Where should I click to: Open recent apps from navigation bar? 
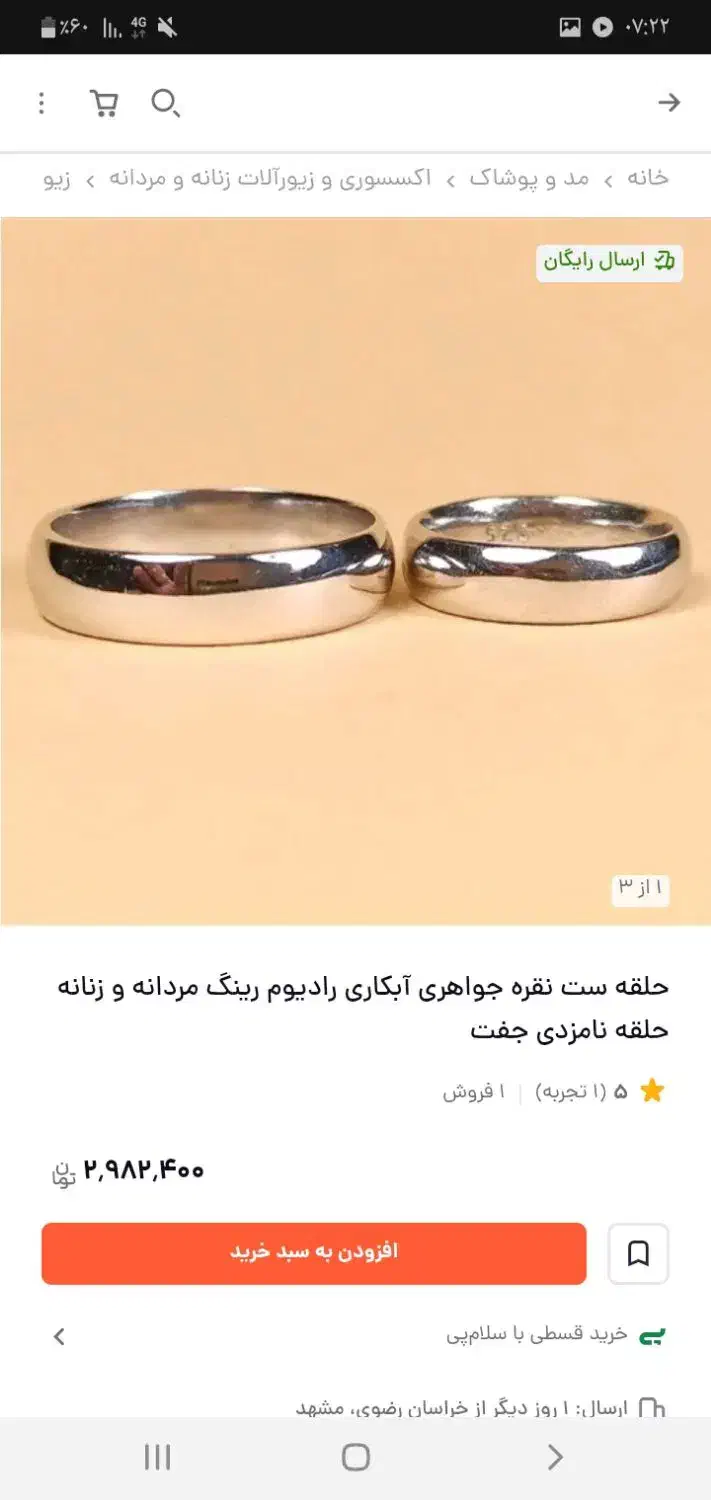(x=157, y=1457)
